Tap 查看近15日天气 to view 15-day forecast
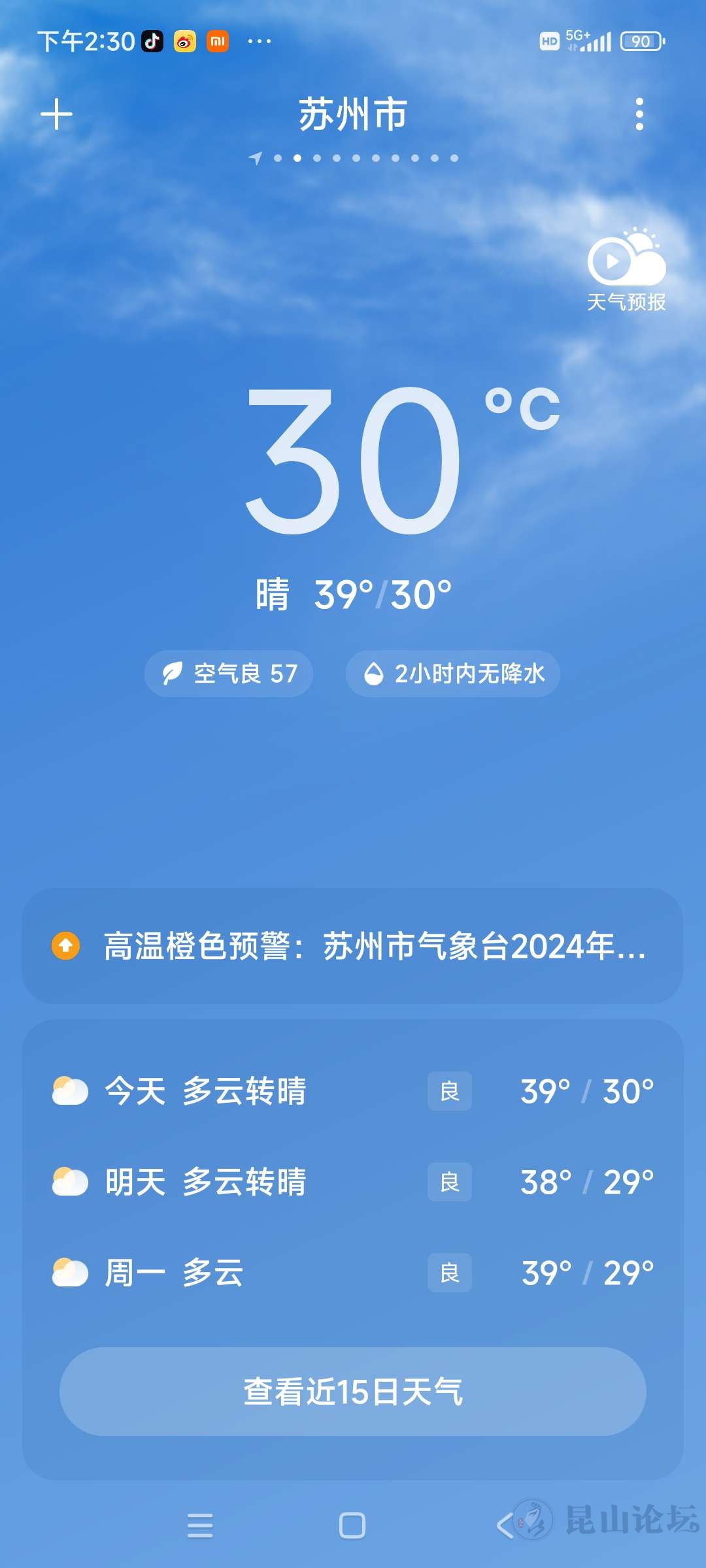The height and width of the screenshot is (1568, 706). click(x=352, y=1392)
